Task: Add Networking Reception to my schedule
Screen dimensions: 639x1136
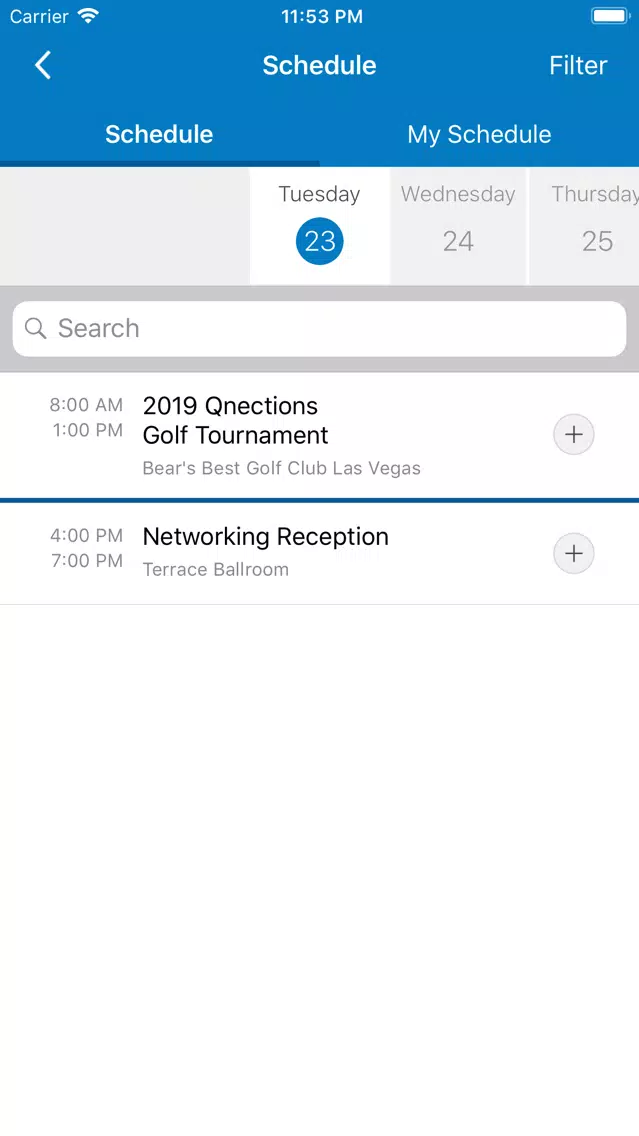Action: pos(574,554)
